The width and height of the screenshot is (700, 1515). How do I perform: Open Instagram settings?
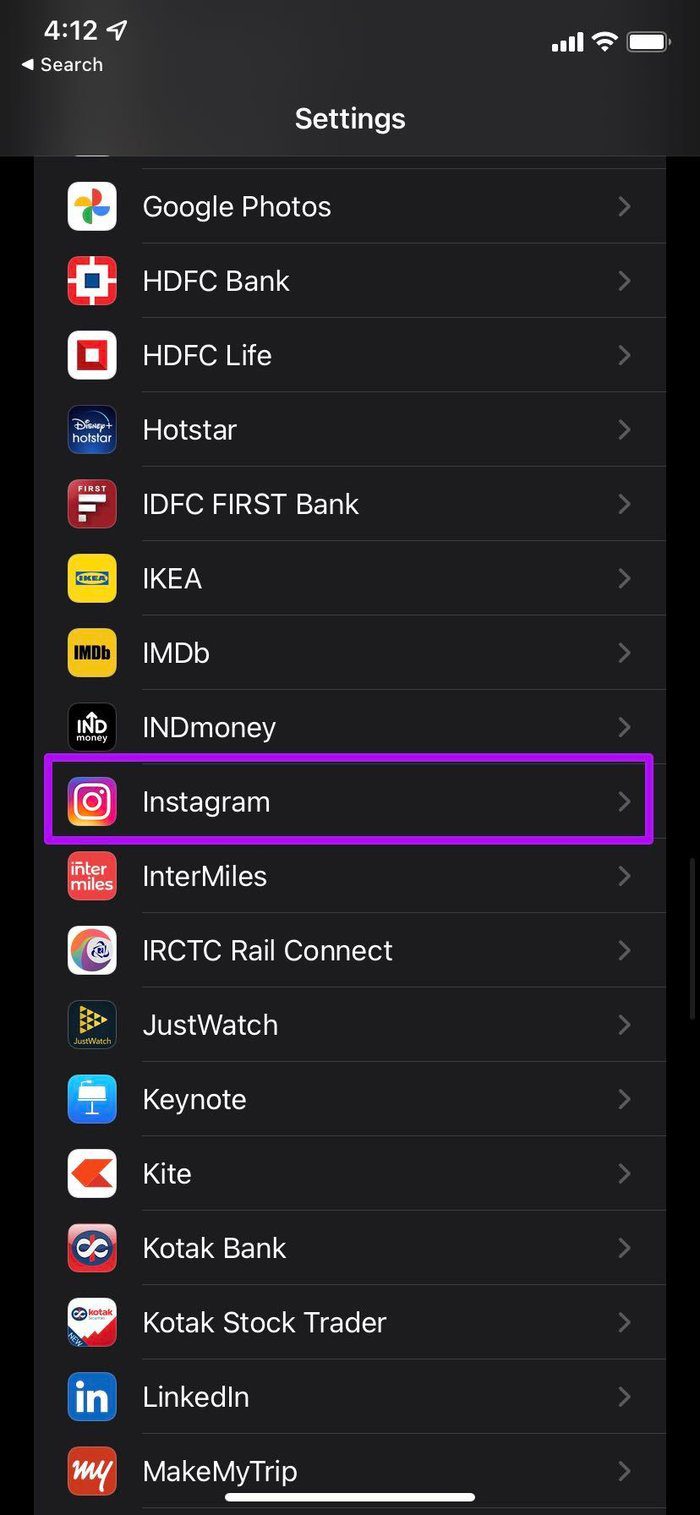click(350, 801)
